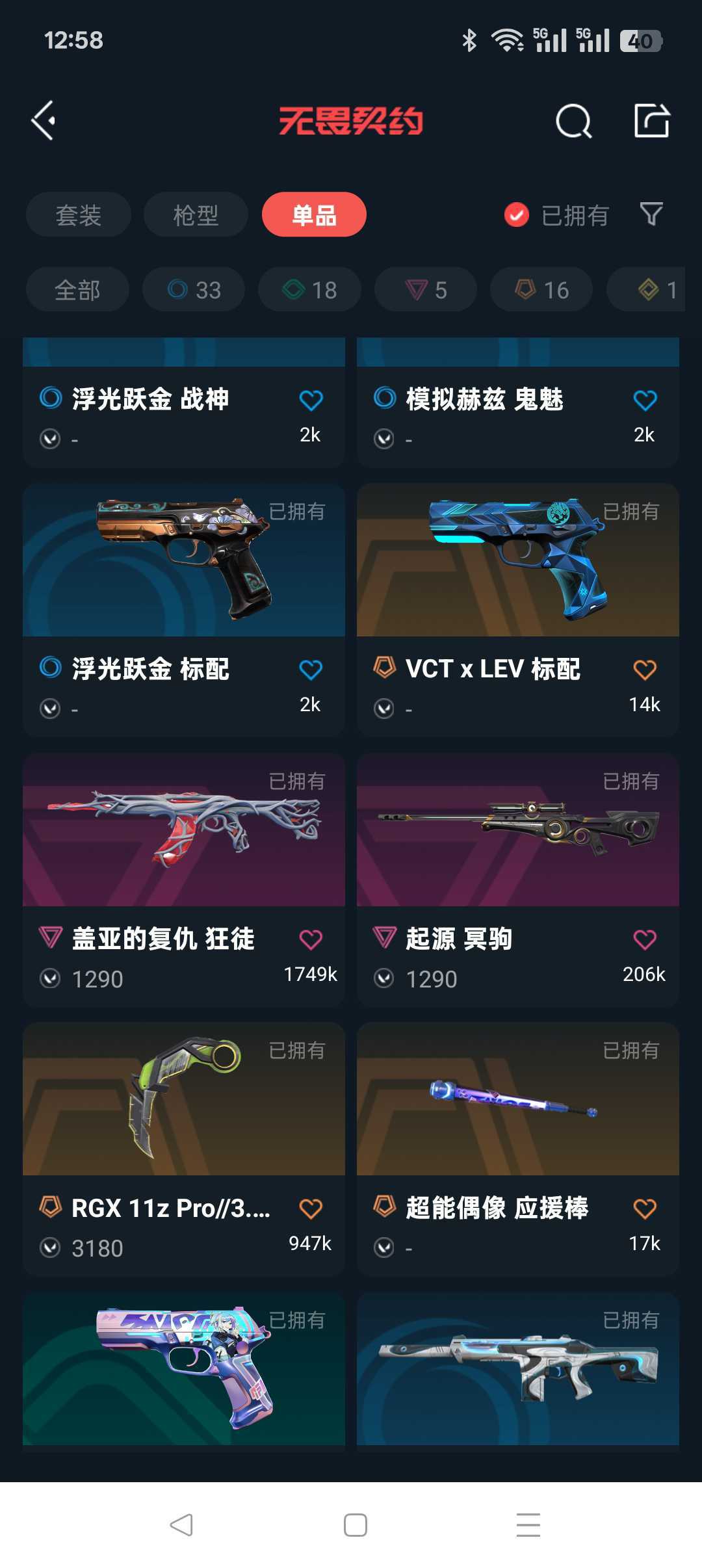
Task: Open the funnel filter options
Action: 651,214
